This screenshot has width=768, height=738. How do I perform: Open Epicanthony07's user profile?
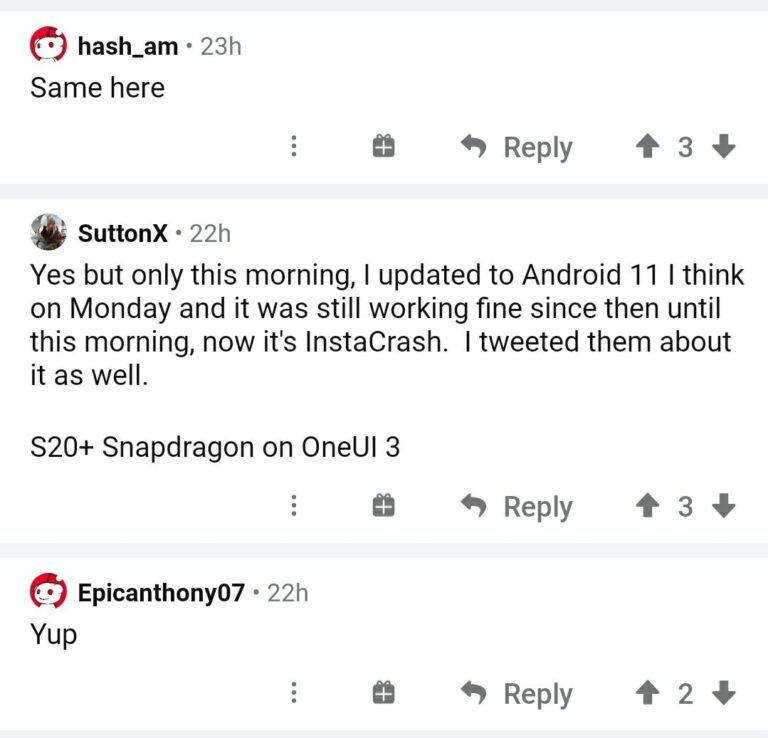161,592
